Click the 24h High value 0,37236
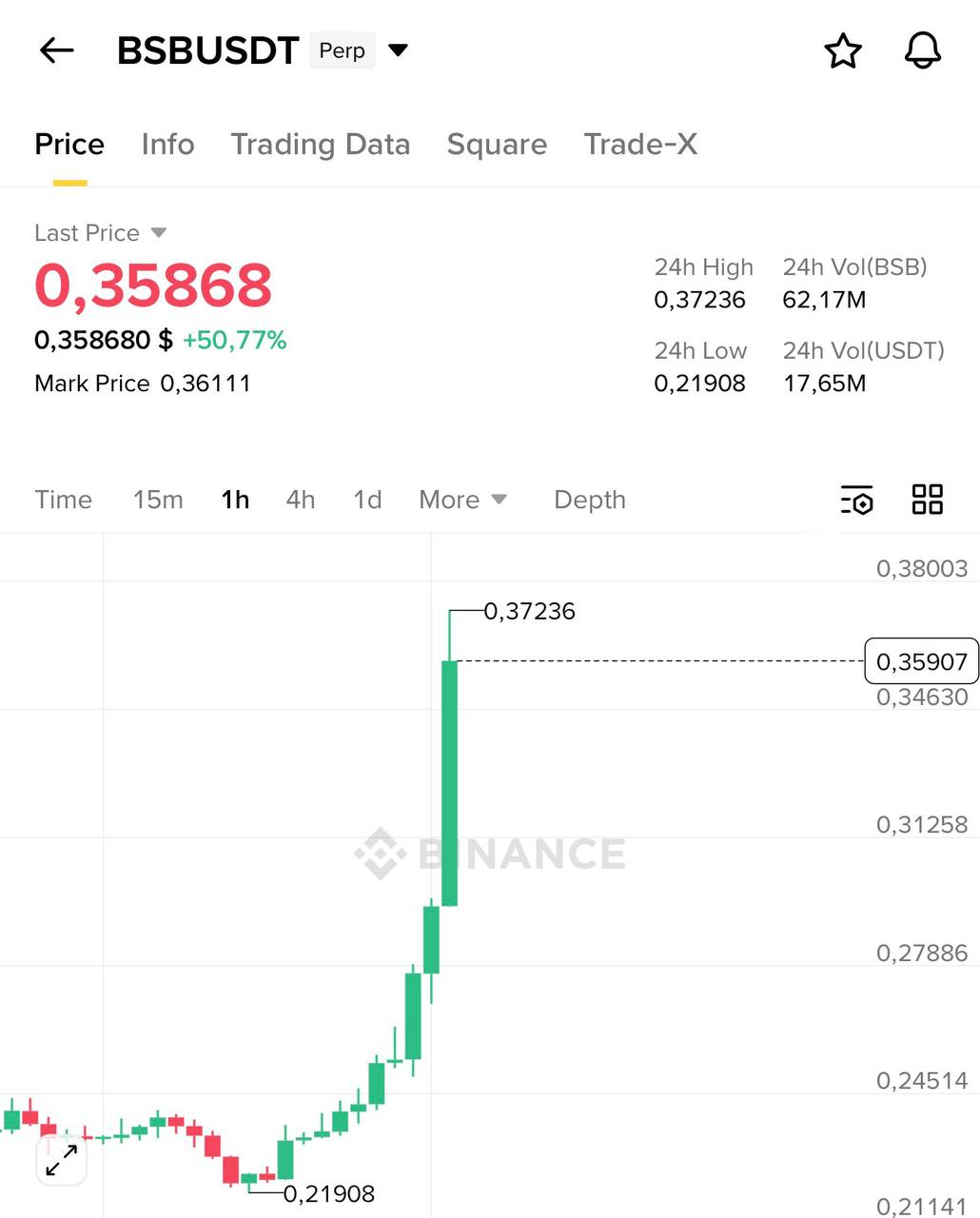The width and height of the screenshot is (980, 1218). [x=701, y=299]
